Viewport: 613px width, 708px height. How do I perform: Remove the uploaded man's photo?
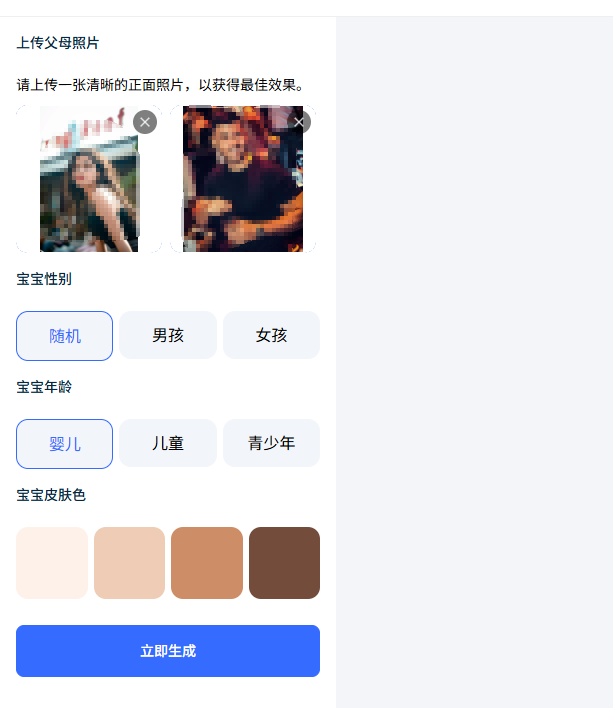tap(299, 122)
